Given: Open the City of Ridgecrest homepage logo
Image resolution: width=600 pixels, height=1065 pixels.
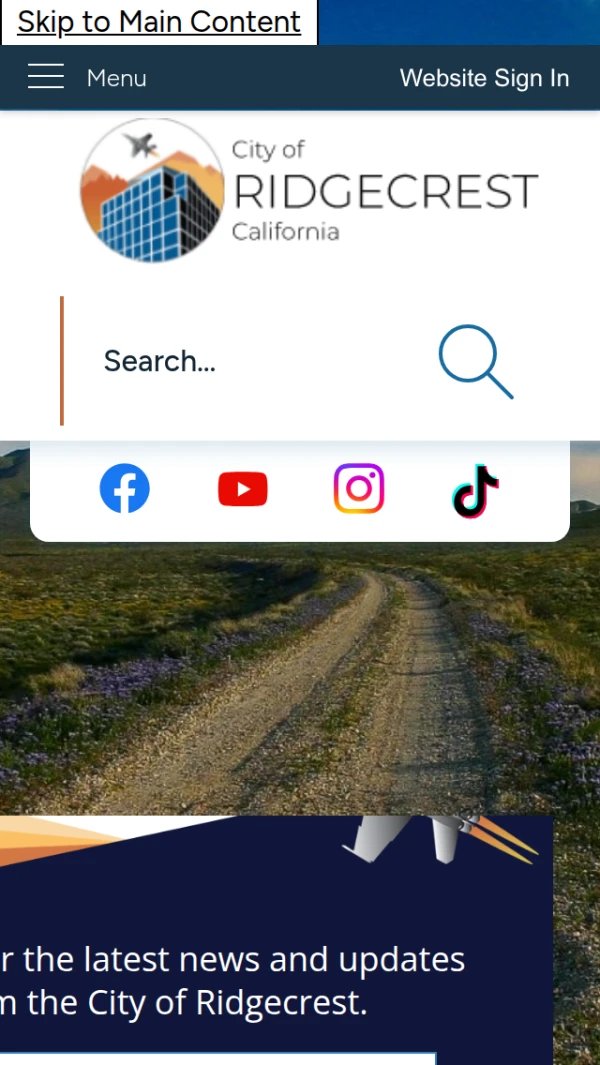Looking at the screenshot, I should pos(309,190).
